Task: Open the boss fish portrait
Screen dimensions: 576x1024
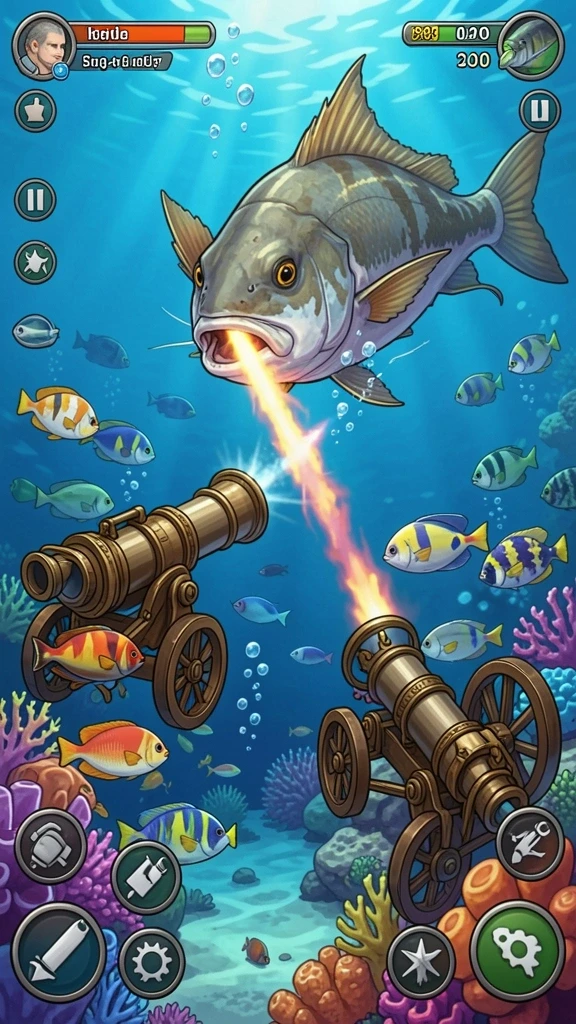Action: (x=530, y=45)
